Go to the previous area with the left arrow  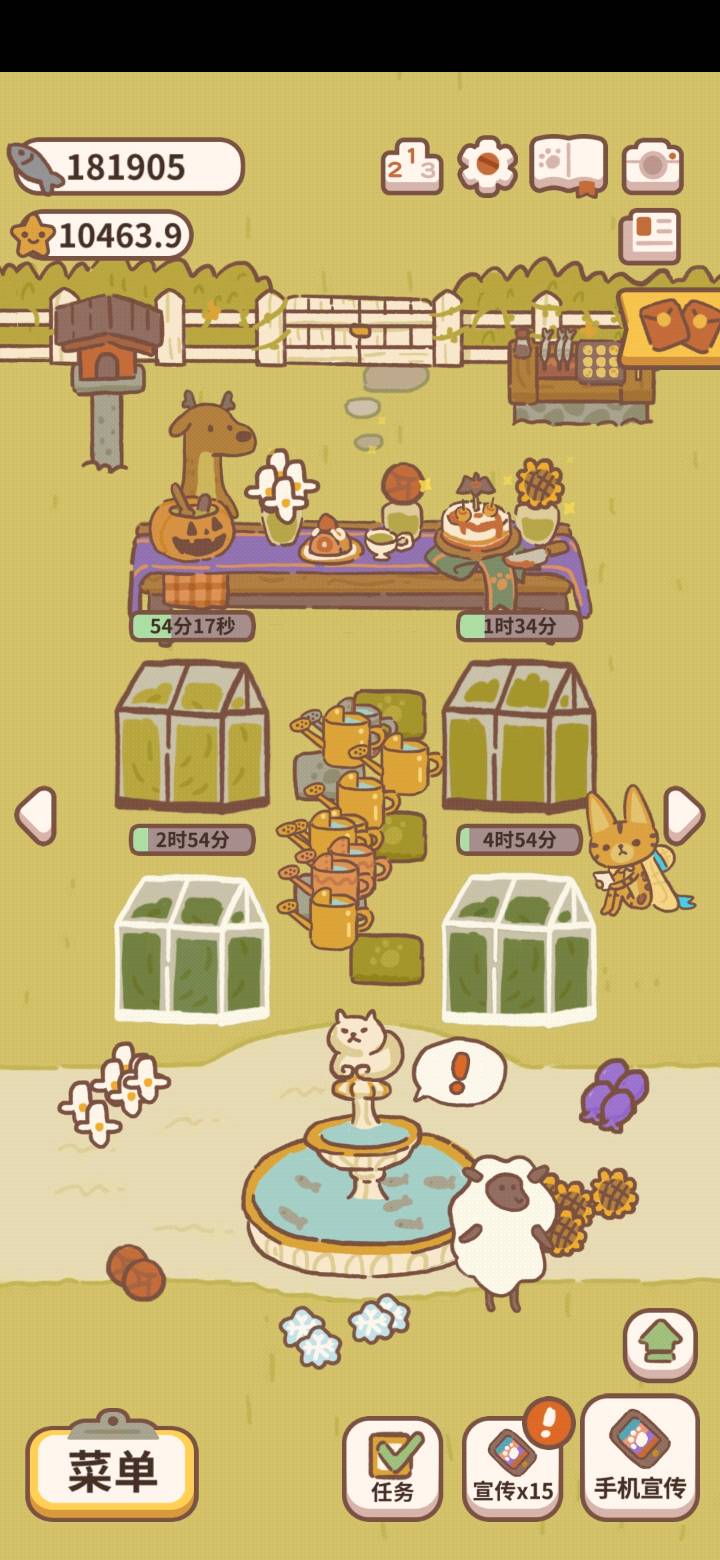click(36, 815)
